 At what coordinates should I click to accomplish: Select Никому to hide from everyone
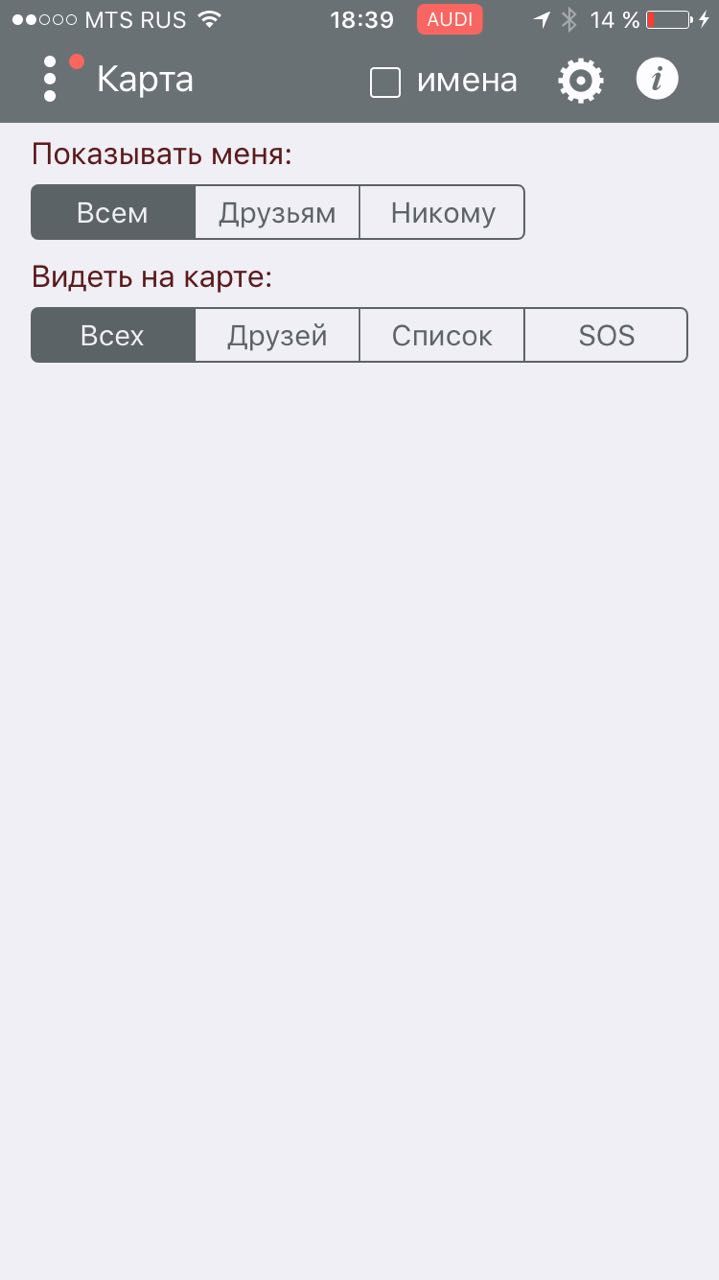pos(442,212)
